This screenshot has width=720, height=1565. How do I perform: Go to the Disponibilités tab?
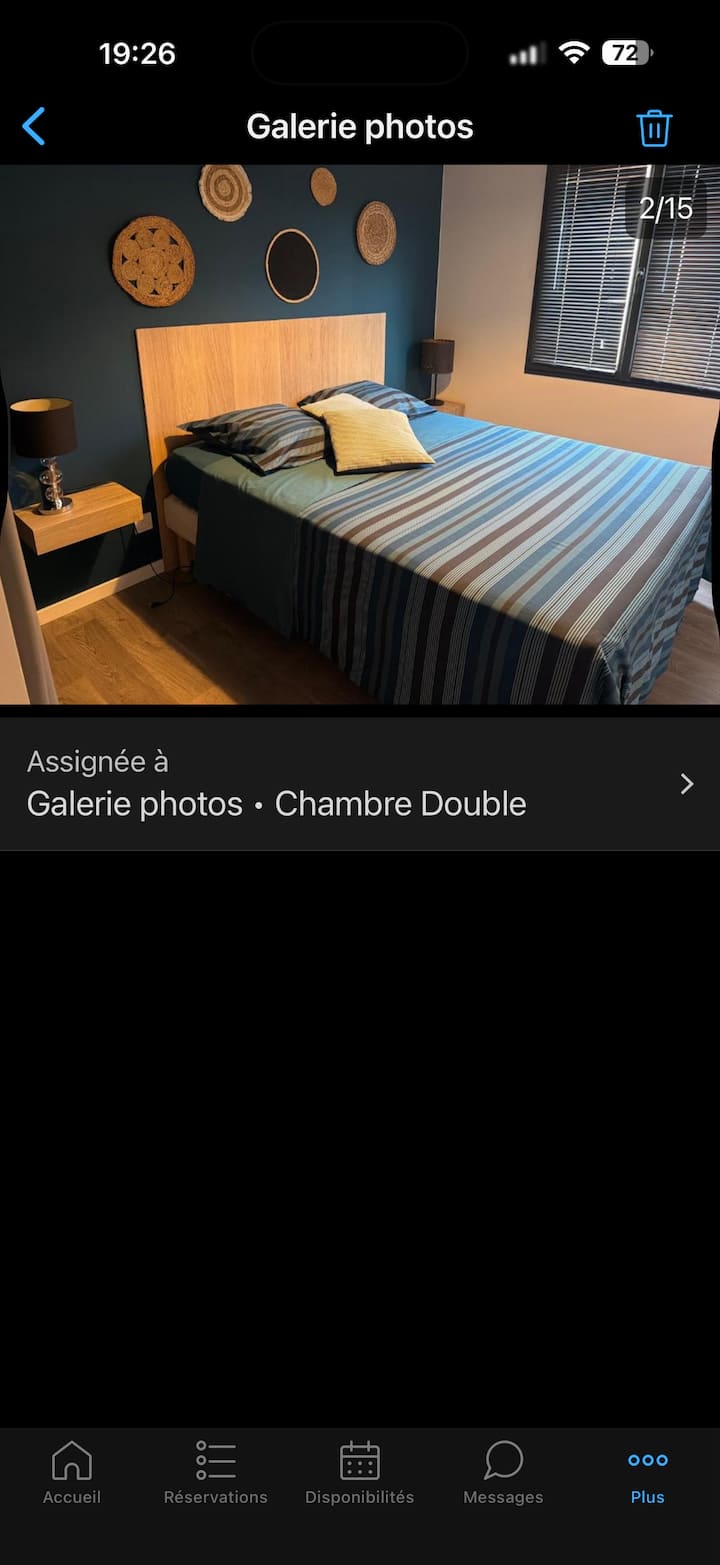click(x=360, y=1473)
